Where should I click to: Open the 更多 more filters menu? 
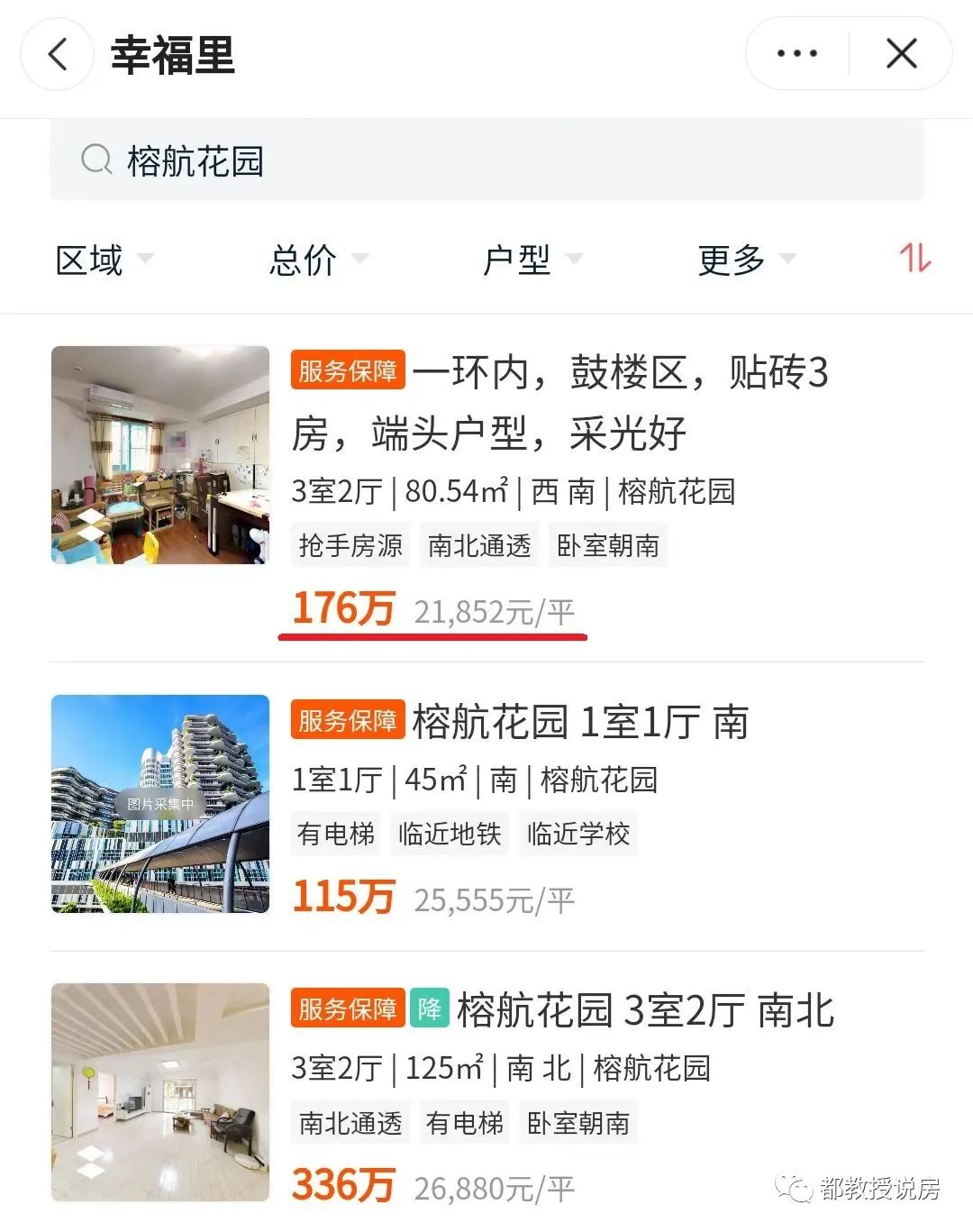pos(732,261)
